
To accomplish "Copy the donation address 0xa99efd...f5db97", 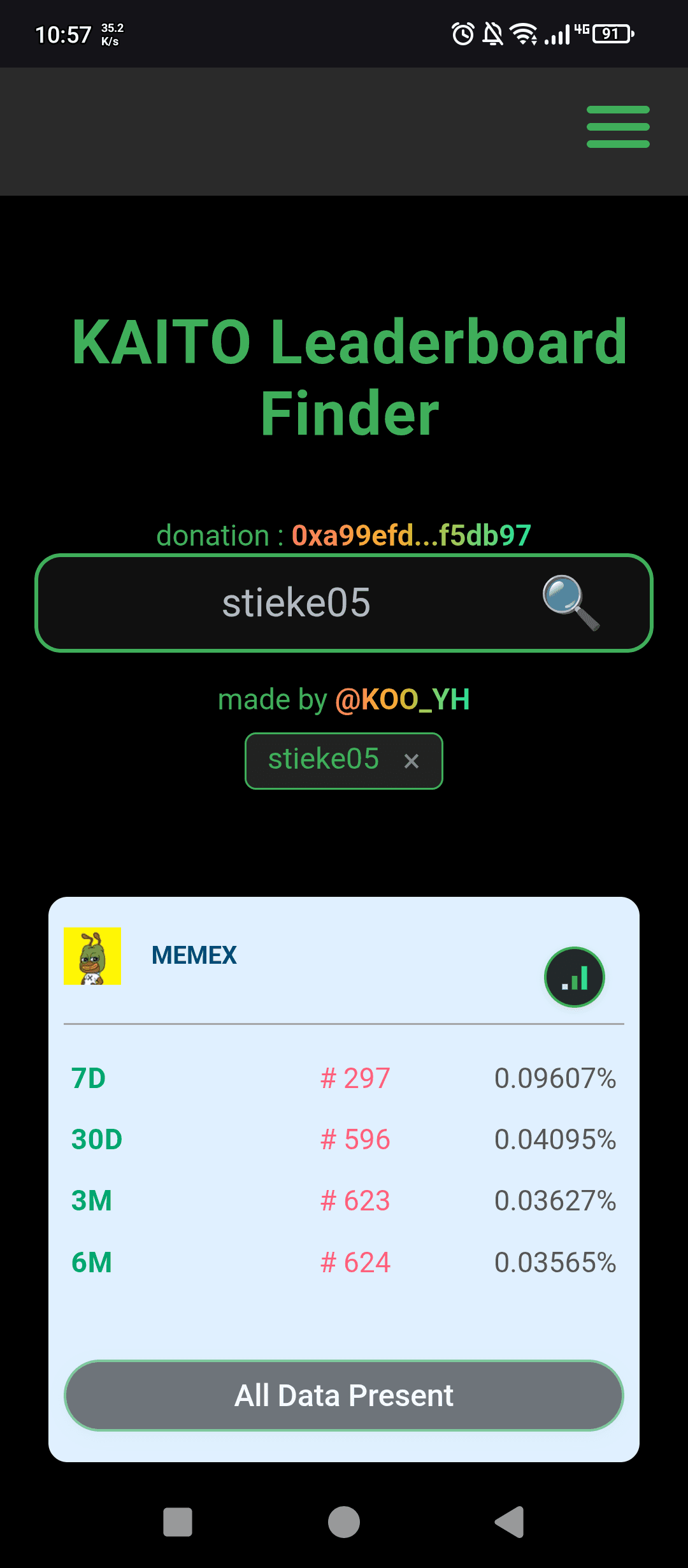I will coord(411,535).
